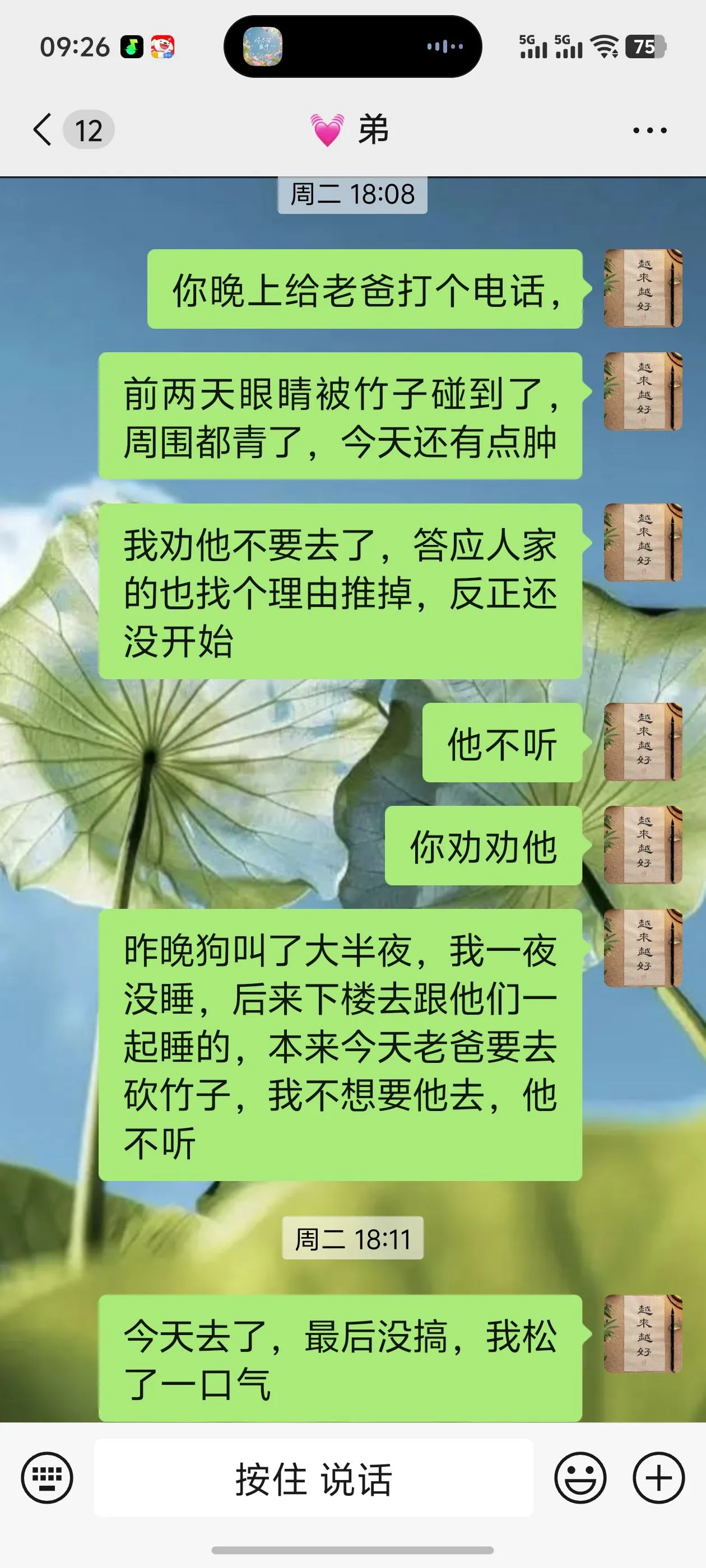706x1568 pixels.
Task: Open the emoji sticker panel
Action: click(580, 1478)
